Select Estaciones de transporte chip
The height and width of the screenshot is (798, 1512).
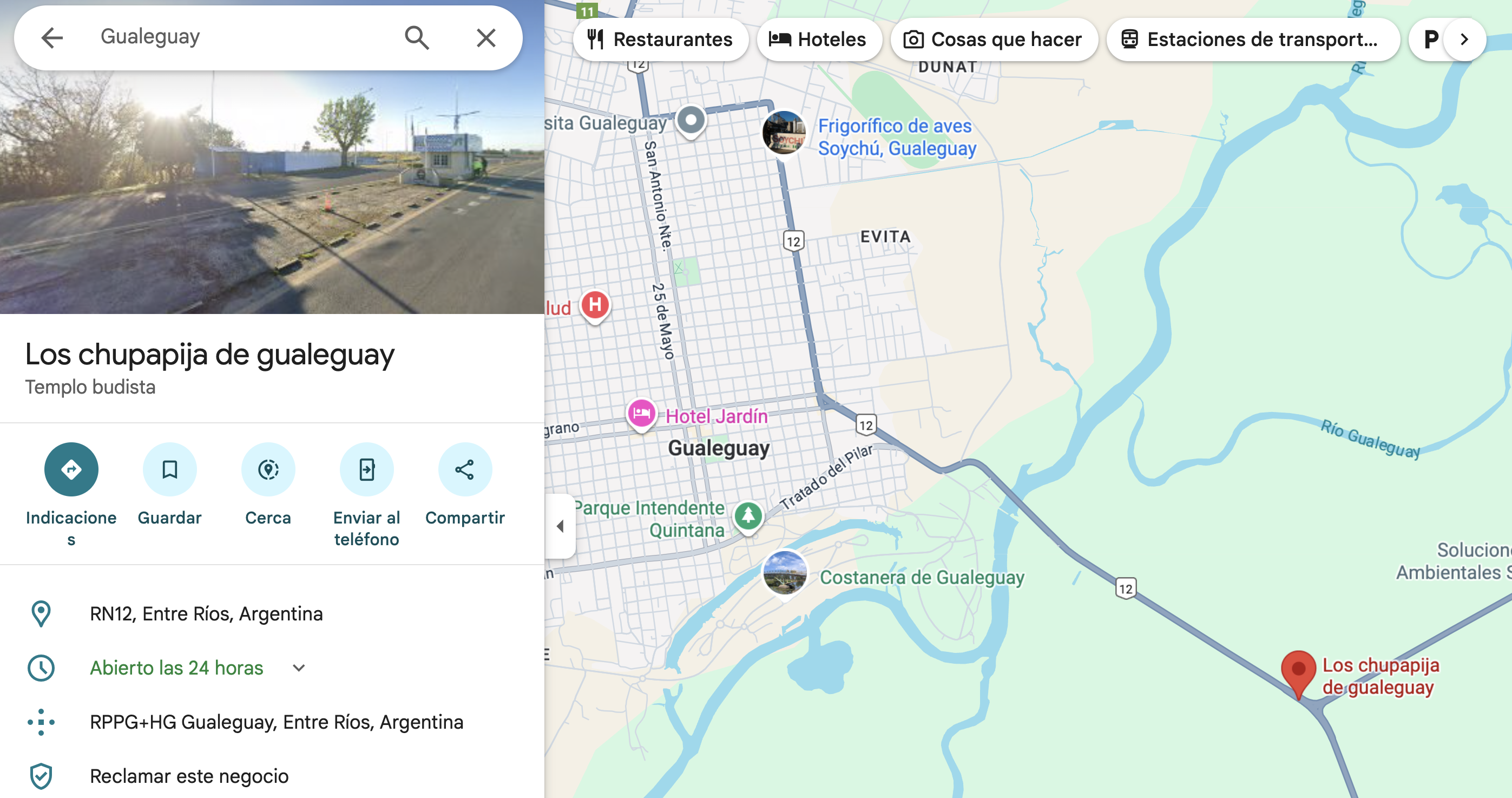[x=1252, y=40]
